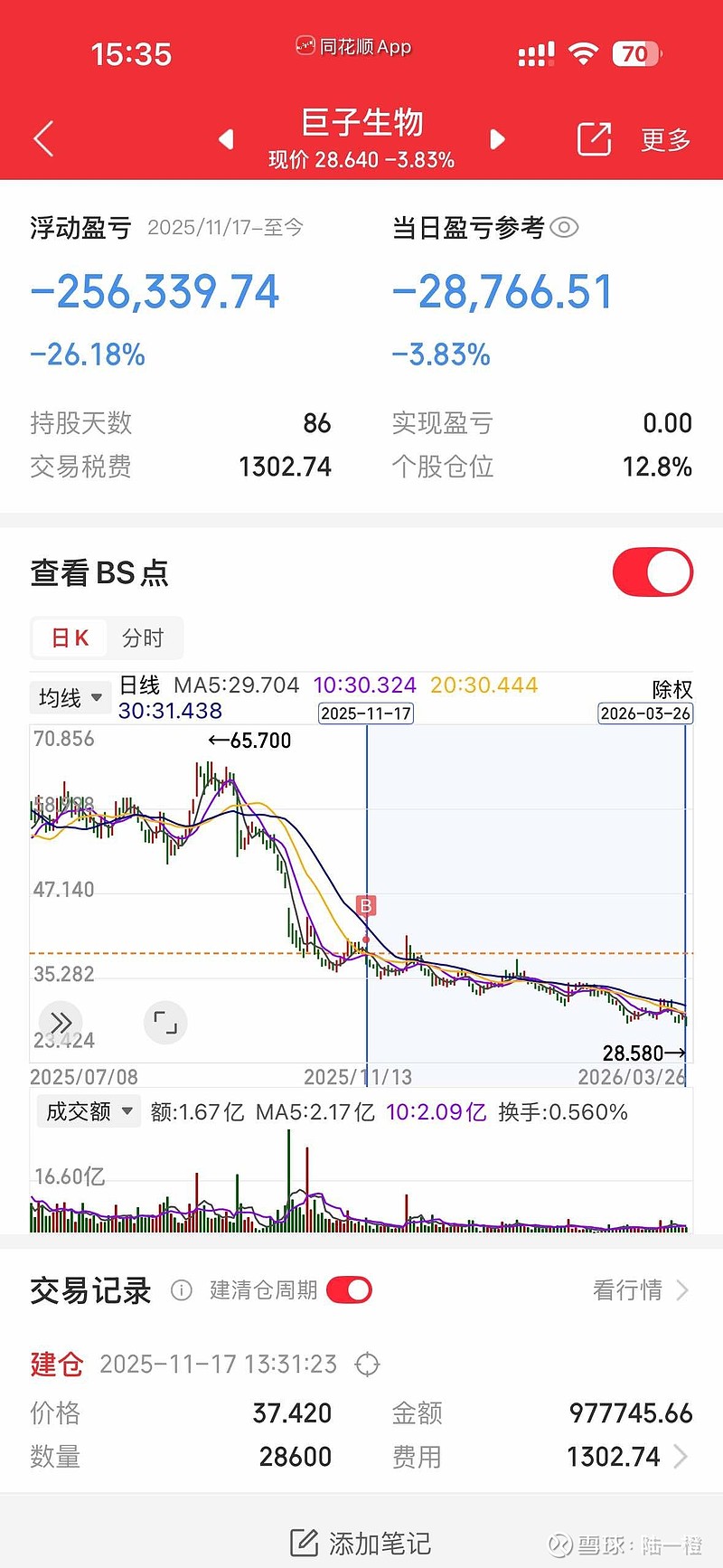Viewport: 723px width, 1568px height.
Task: Switch to the next stock
Action: [x=496, y=139]
